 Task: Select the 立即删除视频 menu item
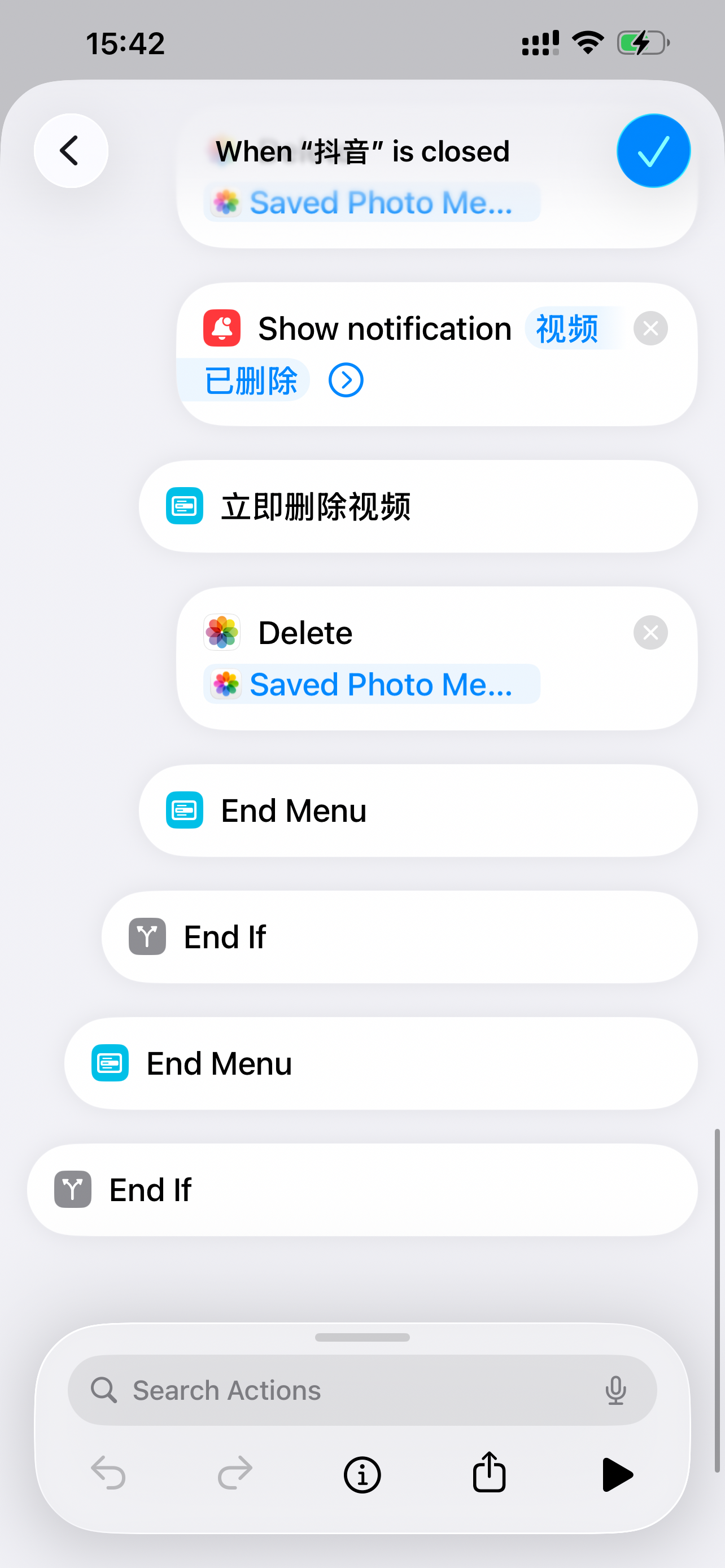315,506
